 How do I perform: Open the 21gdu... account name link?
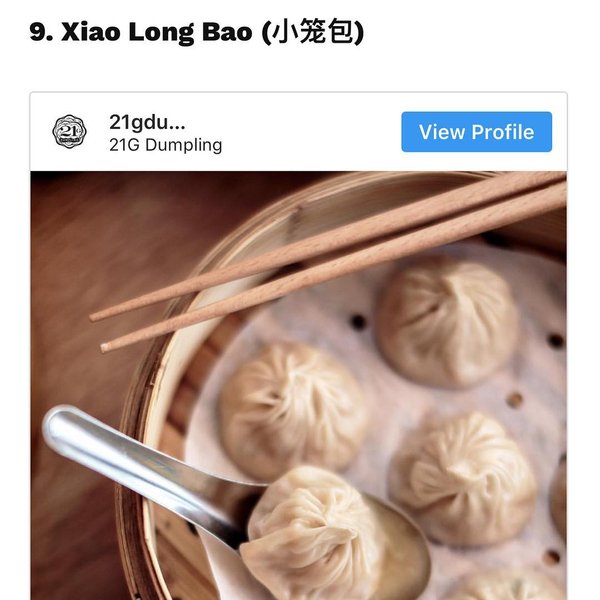[x=147, y=122]
